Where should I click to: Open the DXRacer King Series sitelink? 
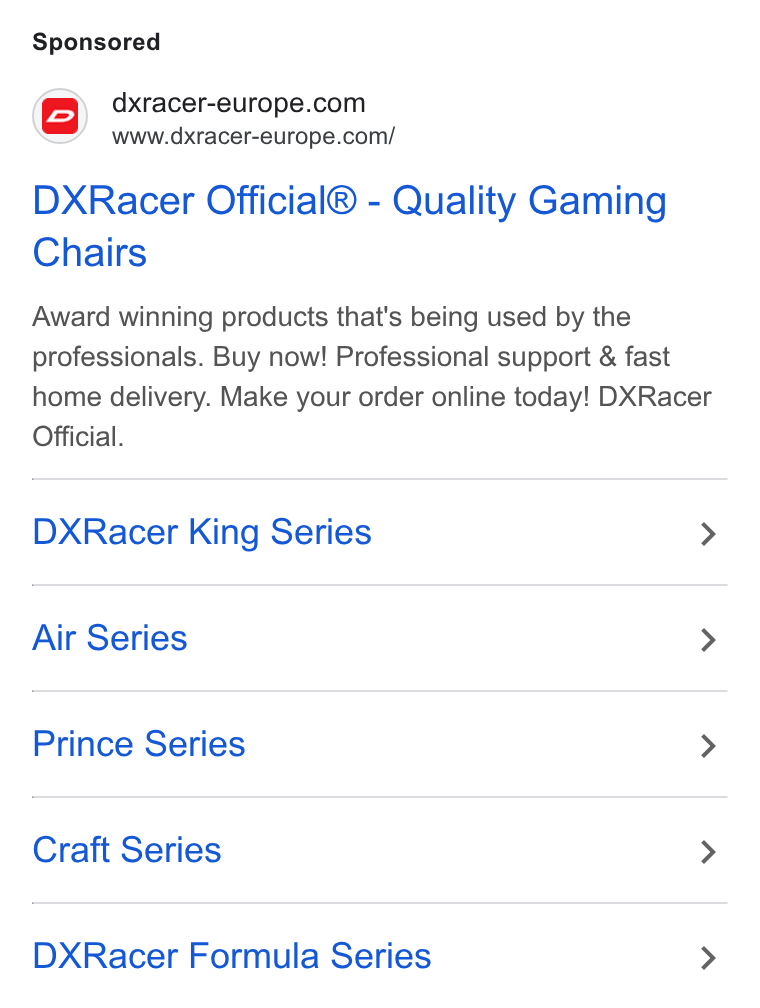click(x=379, y=532)
